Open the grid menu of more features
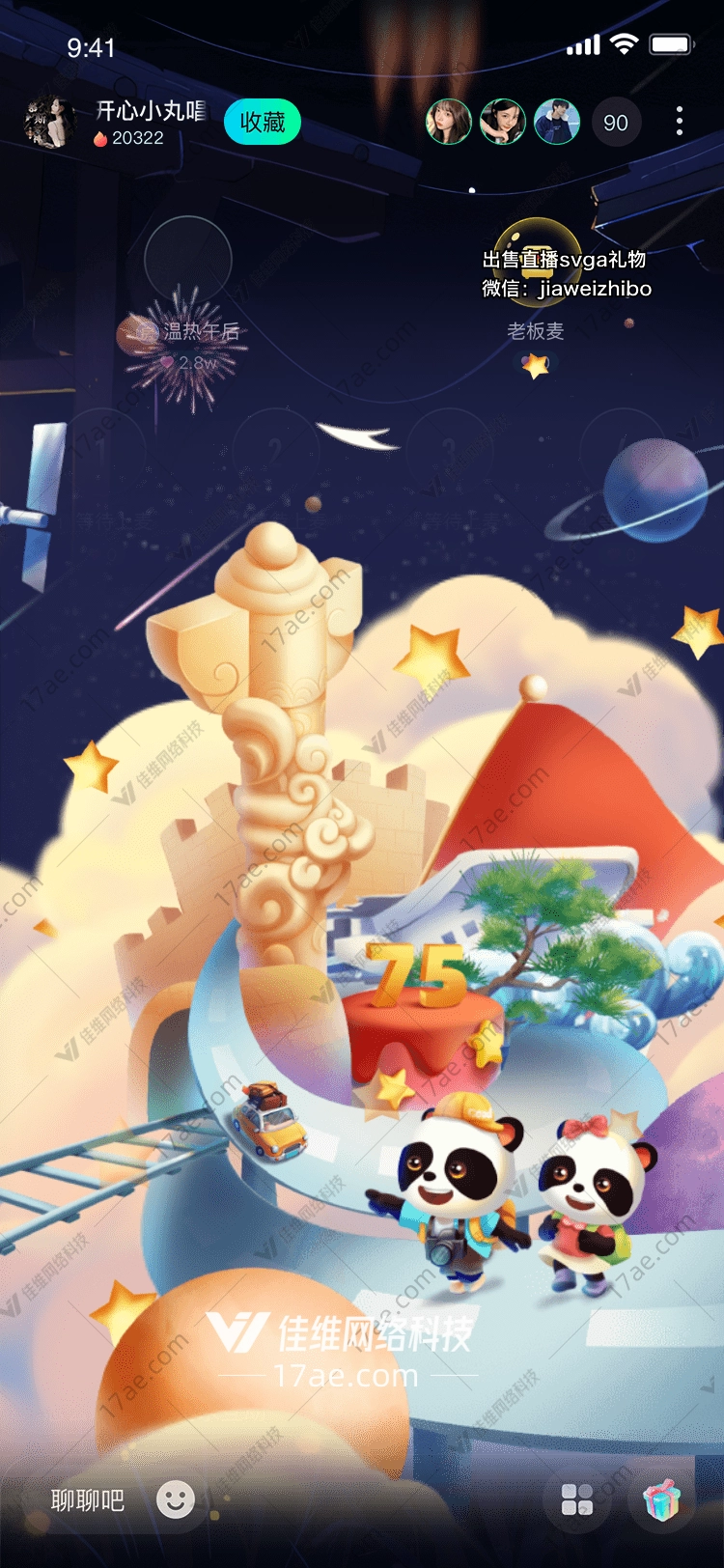724x1568 pixels. 577,1499
